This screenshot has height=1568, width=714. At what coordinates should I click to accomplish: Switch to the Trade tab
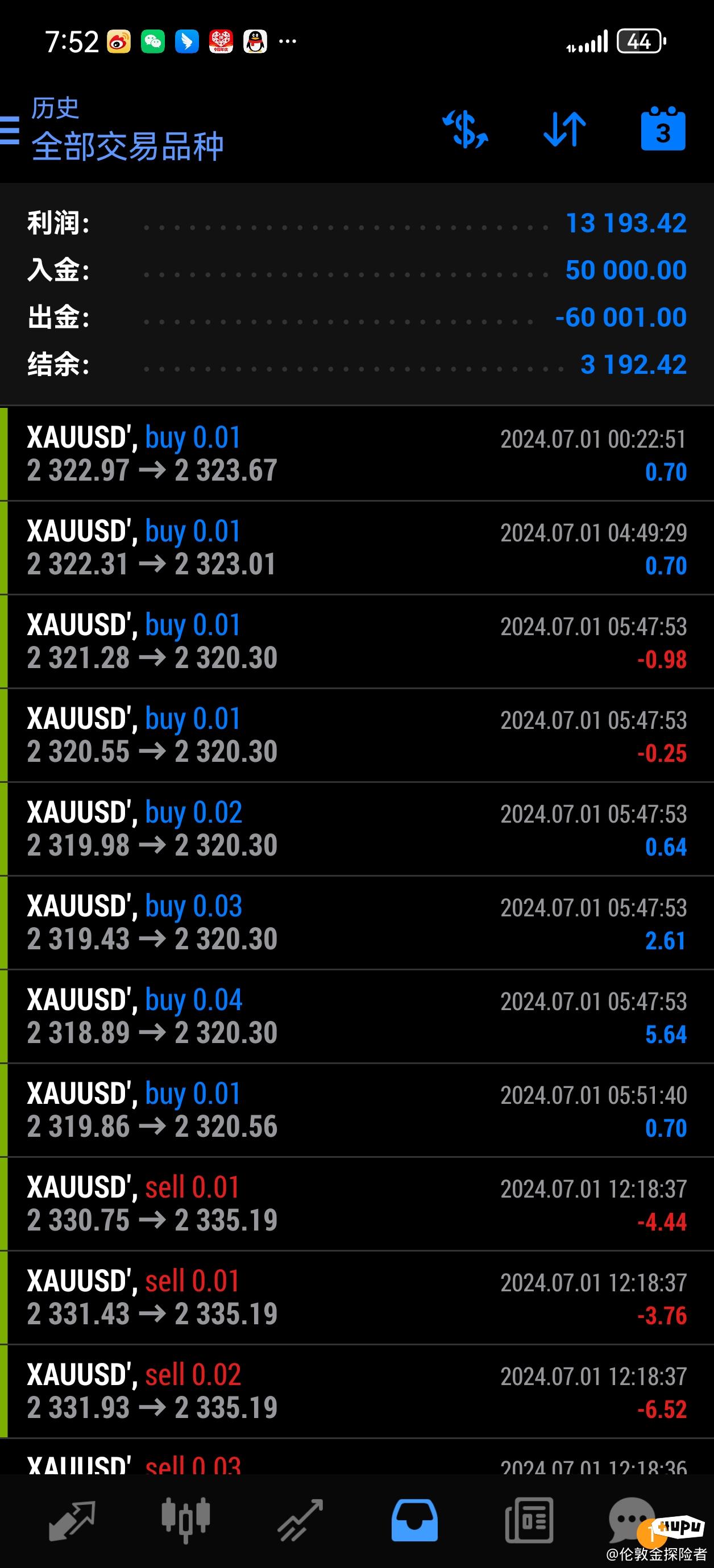tap(300, 1519)
